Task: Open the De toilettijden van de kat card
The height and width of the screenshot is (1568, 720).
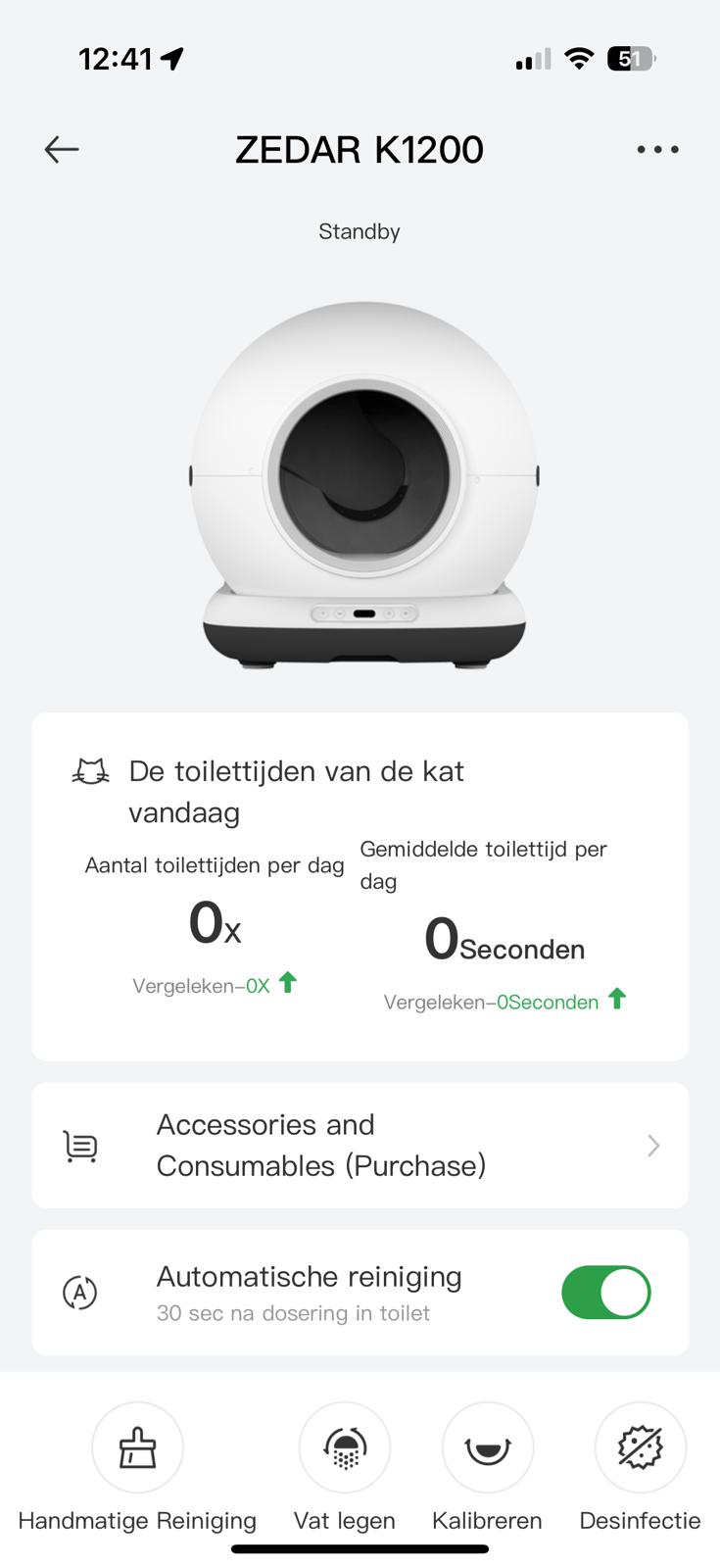Action: pyautogui.click(x=360, y=887)
